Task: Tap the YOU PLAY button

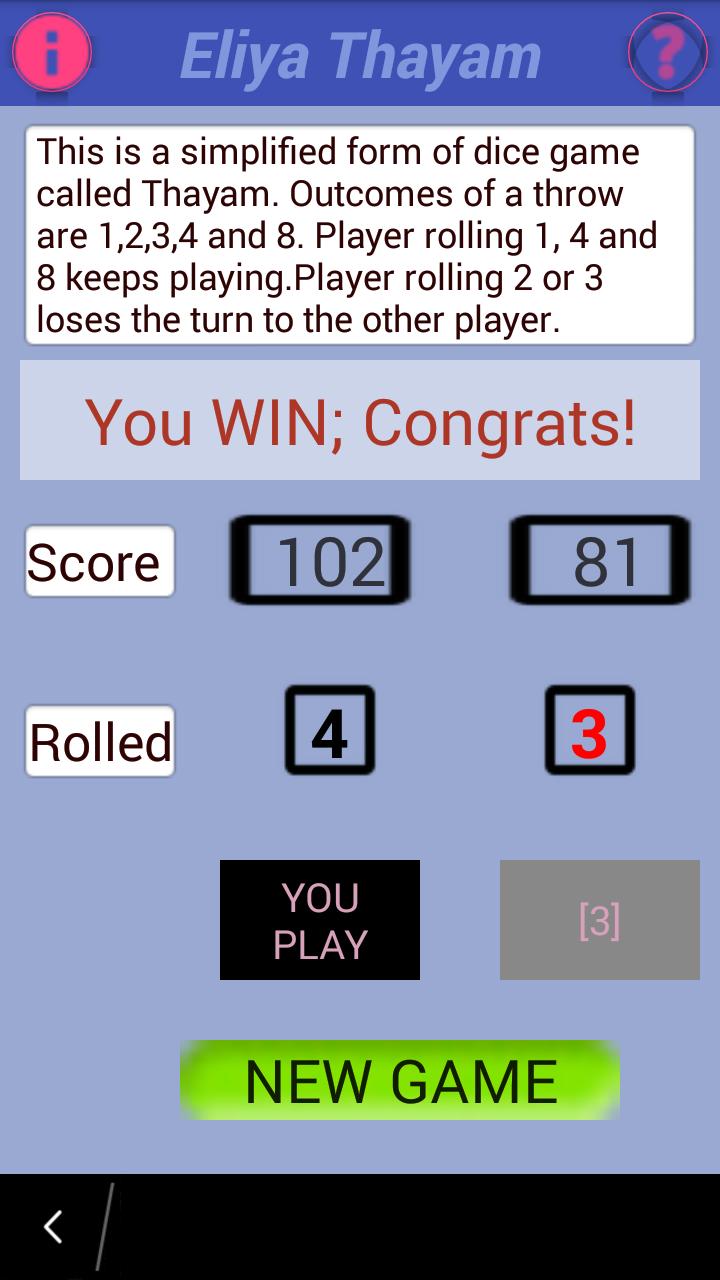Action: point(320,920)
